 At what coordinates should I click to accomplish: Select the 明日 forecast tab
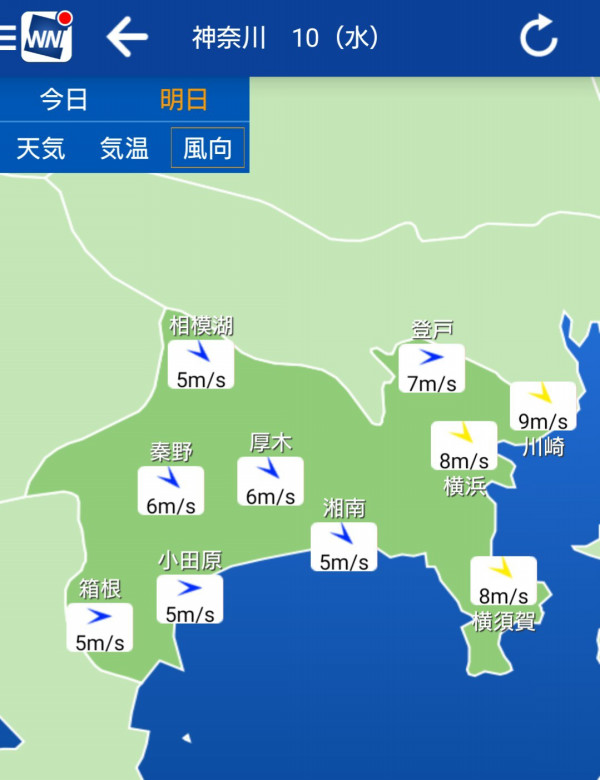coord(184,100)
